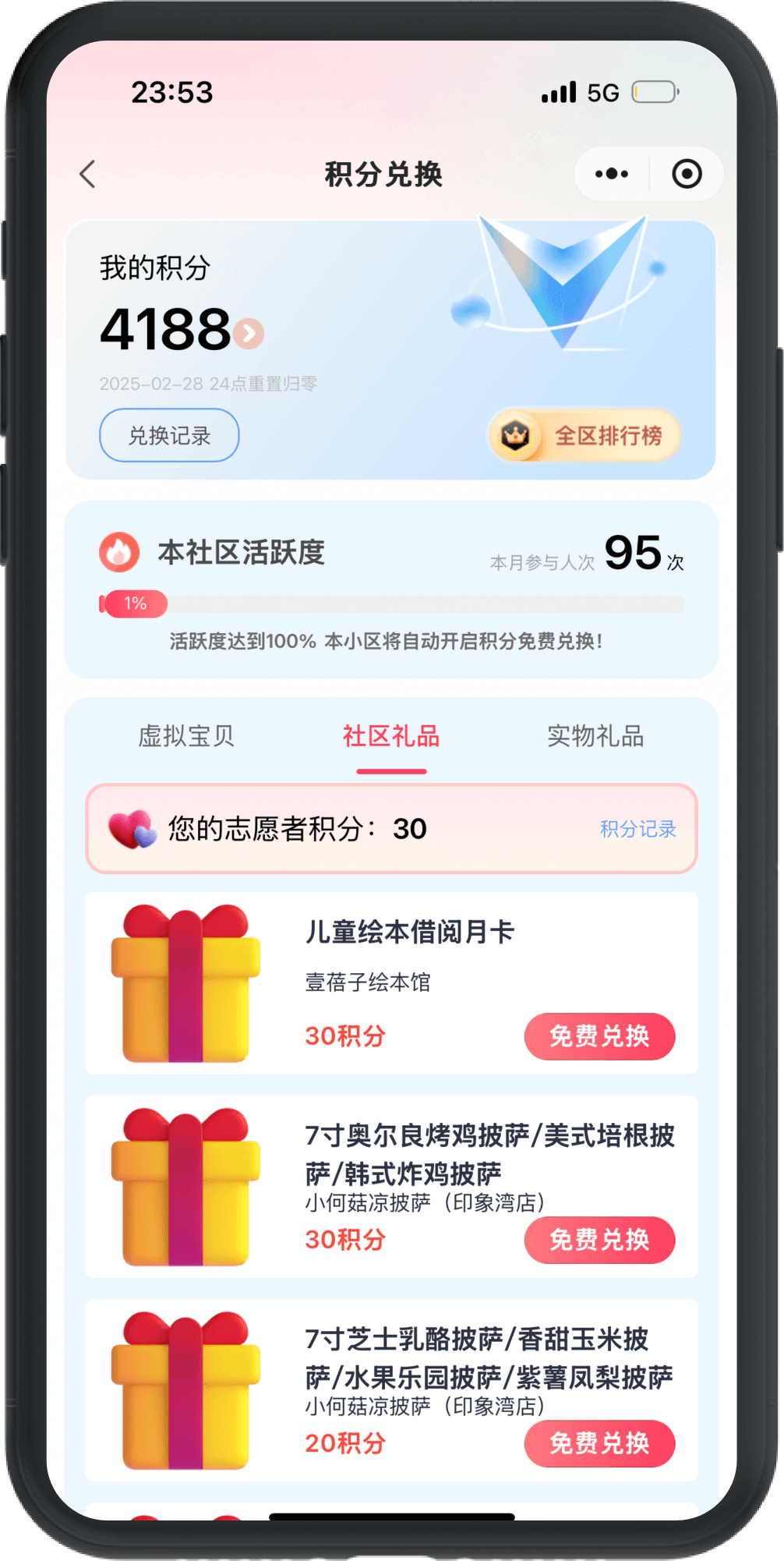The height and width of the screenshot is (1561, 784).
Task: Go back with the arrow
Action: tap(88, 174)
